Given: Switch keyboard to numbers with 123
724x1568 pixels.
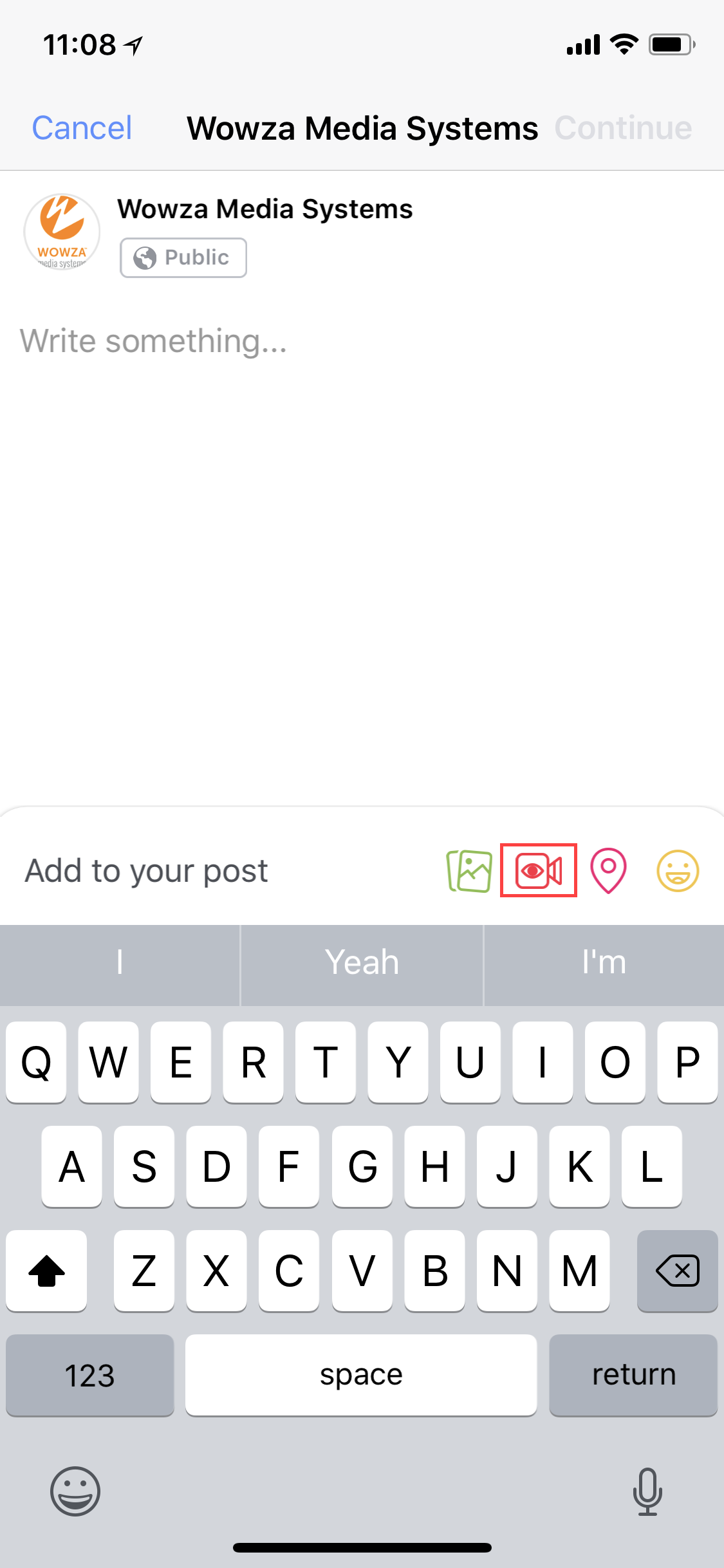Looking at the screenshot, I should [89, 1375].
